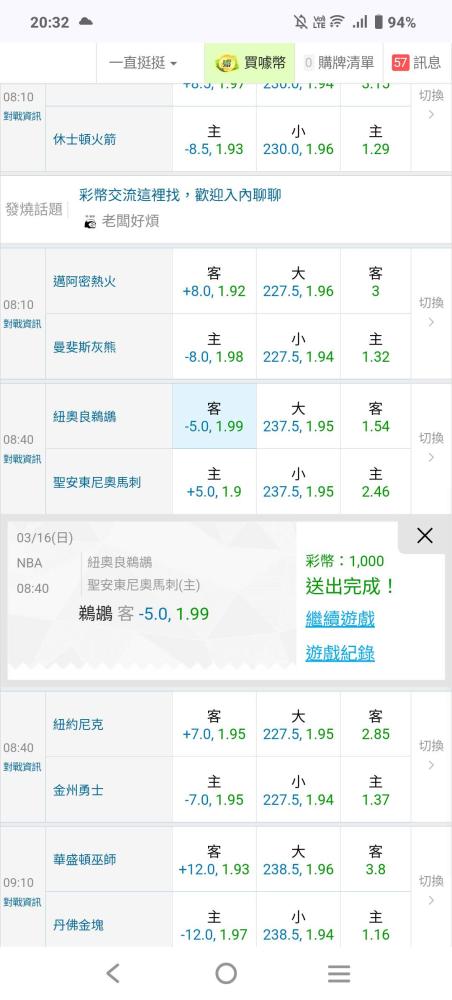Select 紐約尼克 客 +7.0 spread
Image resolution: width=452 pixels, height=1000 pixels.
(214, 725)
